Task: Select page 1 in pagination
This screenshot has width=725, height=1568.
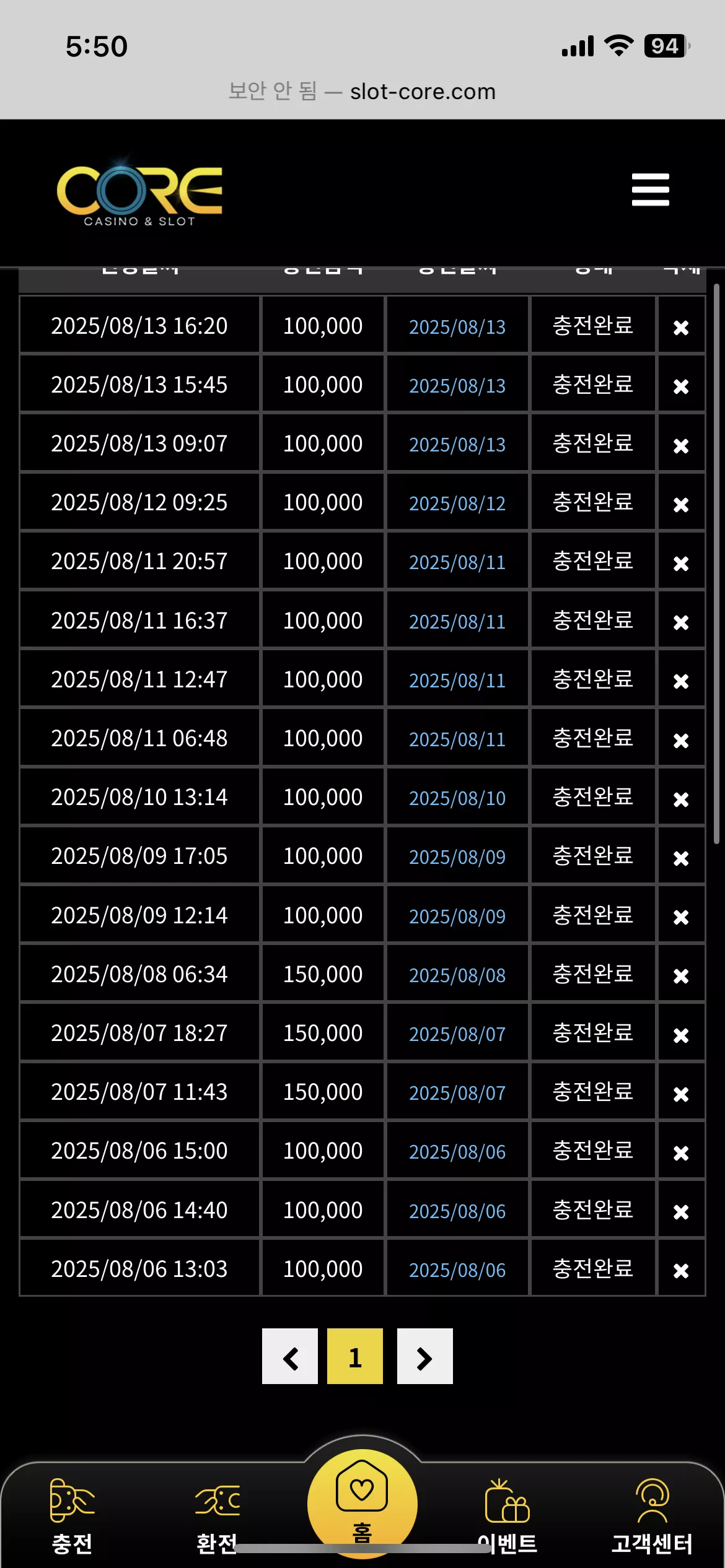Action: pos(355,1356)
